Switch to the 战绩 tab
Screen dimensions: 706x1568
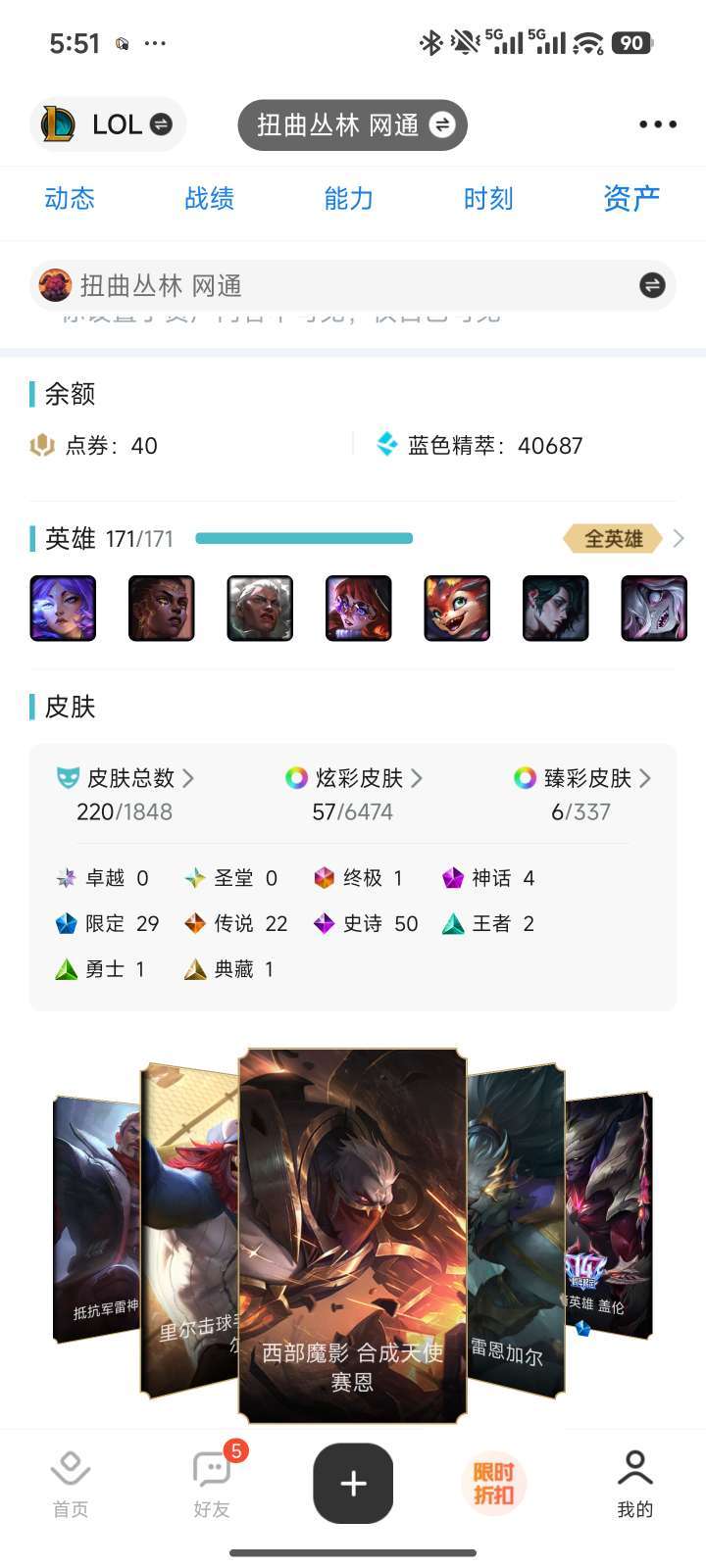click(209, 199)
